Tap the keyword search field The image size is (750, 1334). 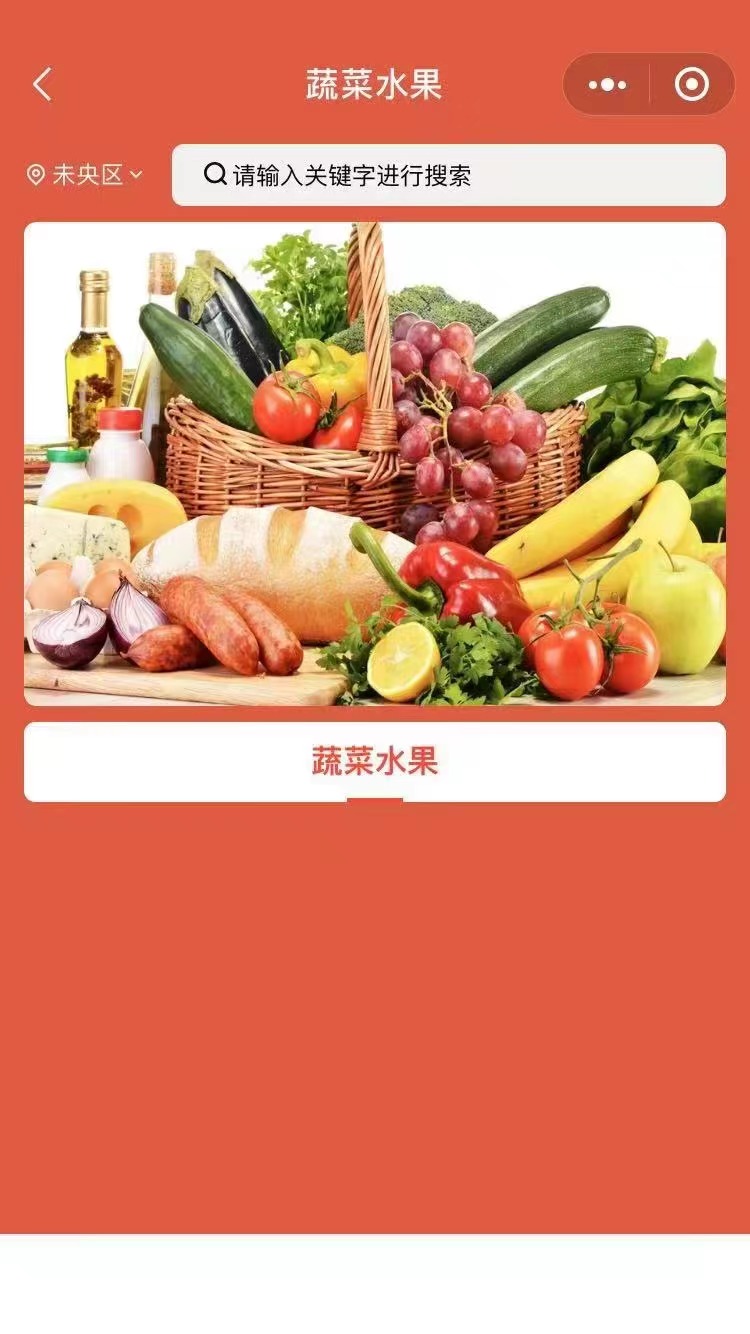(x=448, y=176)
